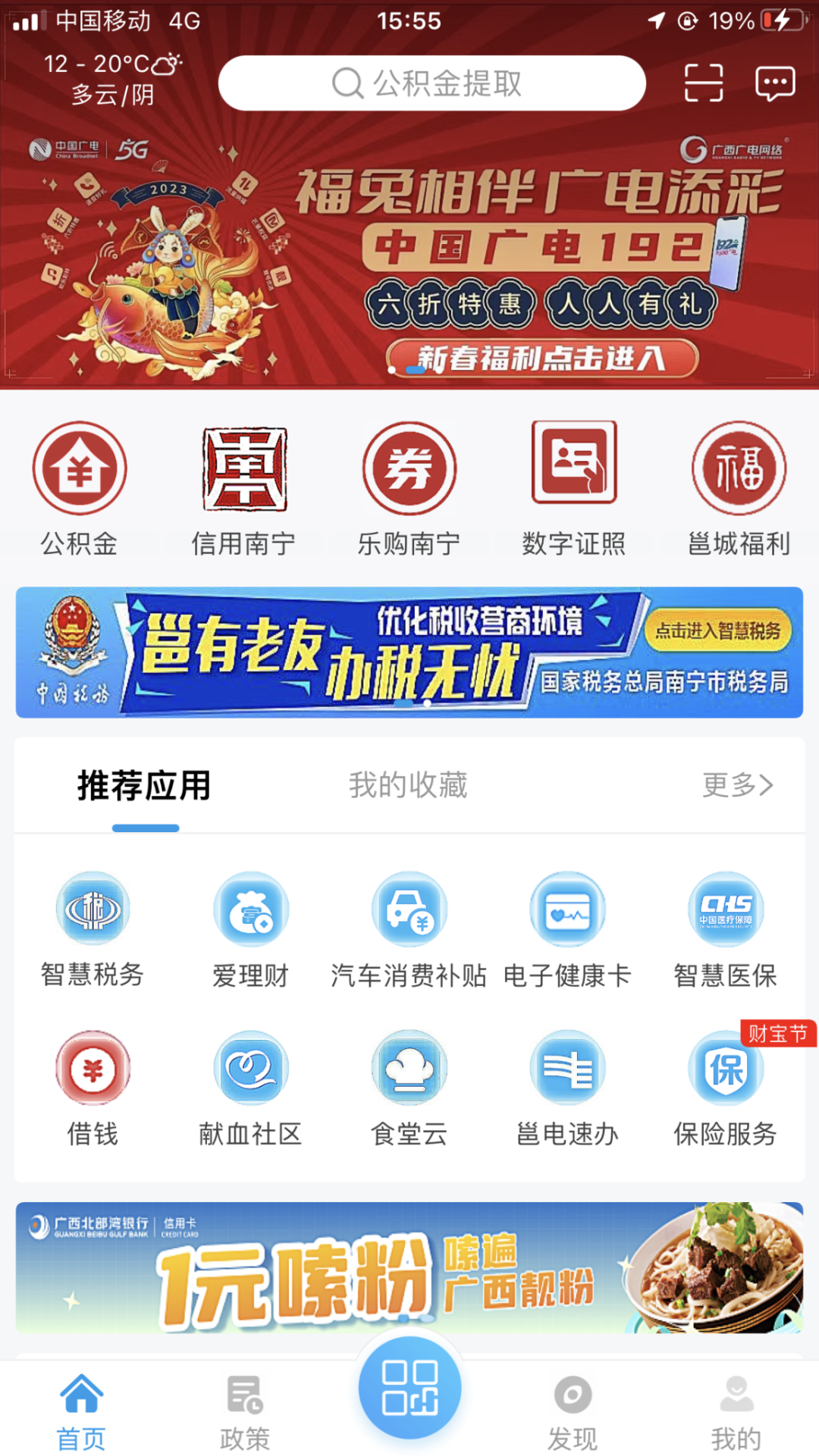Open the 智慧税务 tax banner

(409, 653)
